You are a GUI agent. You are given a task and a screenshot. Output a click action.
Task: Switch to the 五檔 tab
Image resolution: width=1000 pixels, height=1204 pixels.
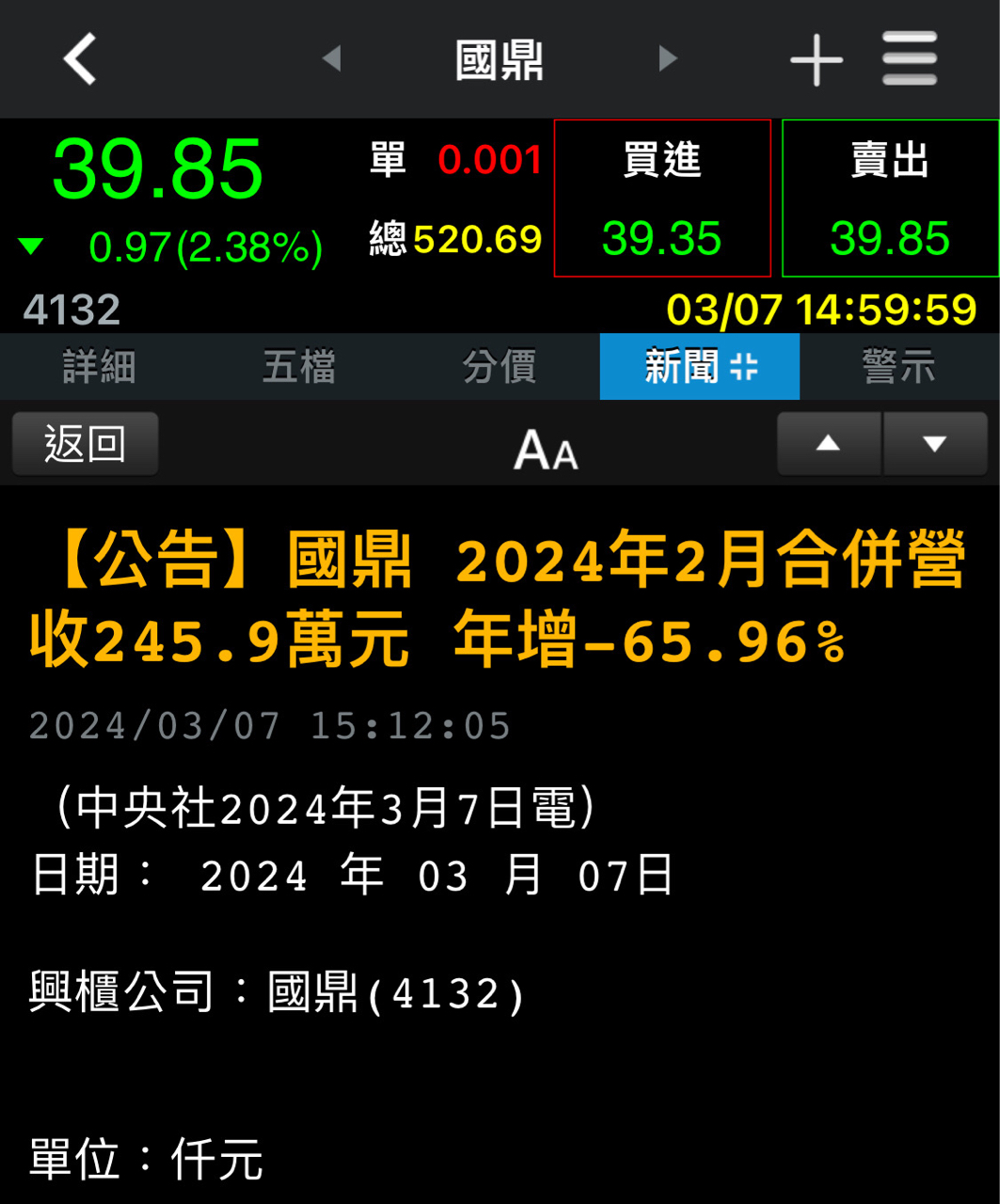(299, 367)
